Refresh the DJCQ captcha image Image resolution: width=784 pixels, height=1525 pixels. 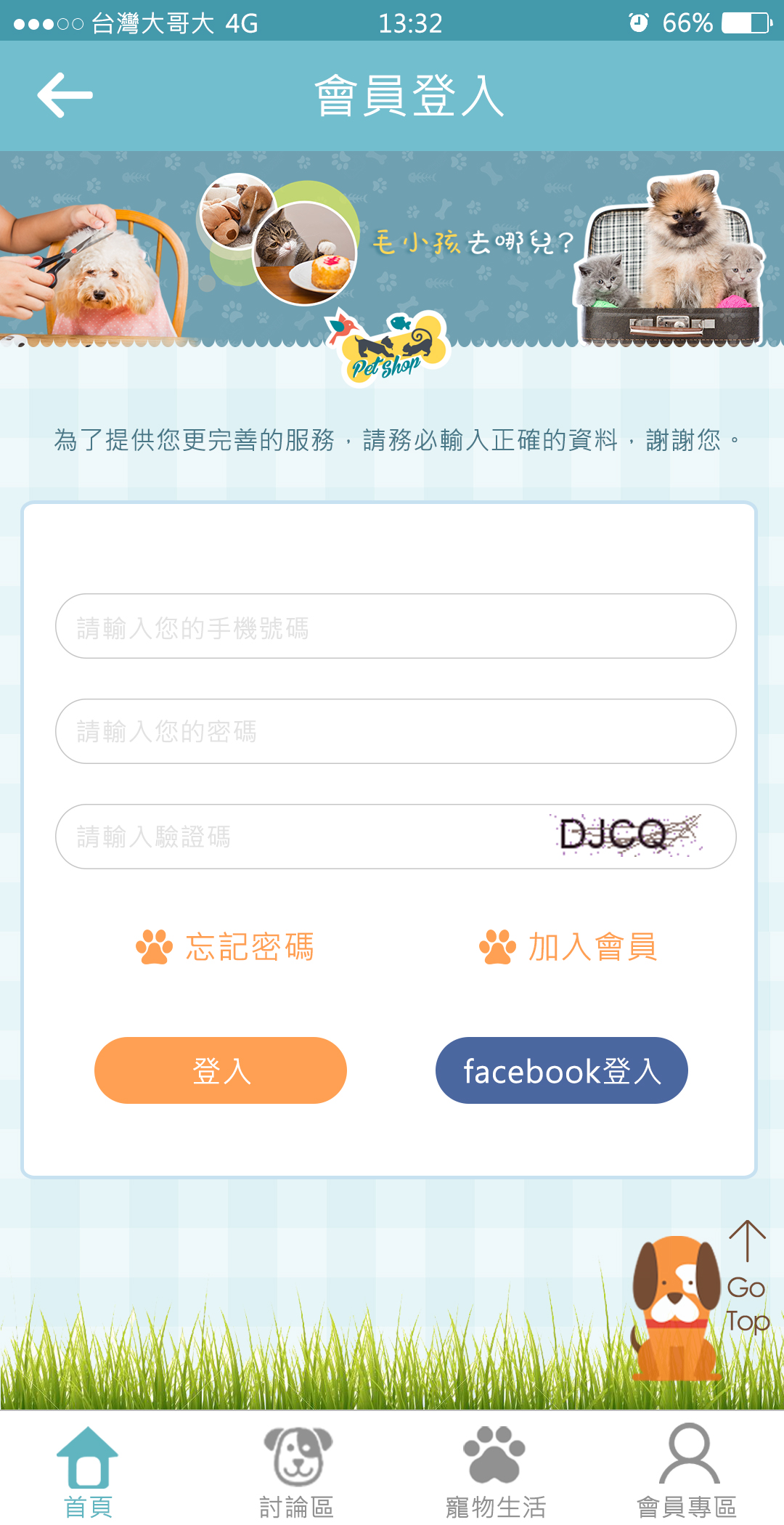pos(629,835)
